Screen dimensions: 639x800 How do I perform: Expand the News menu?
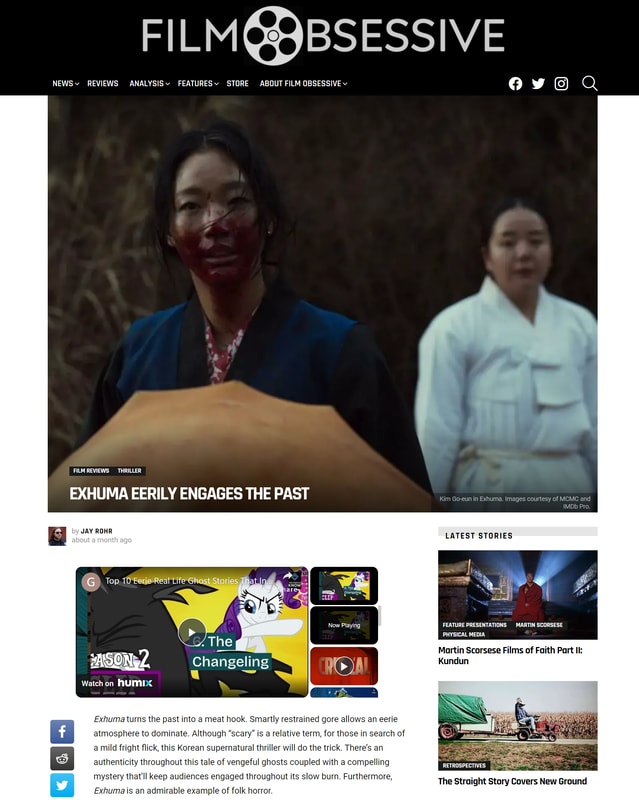[x=65, y=84]
